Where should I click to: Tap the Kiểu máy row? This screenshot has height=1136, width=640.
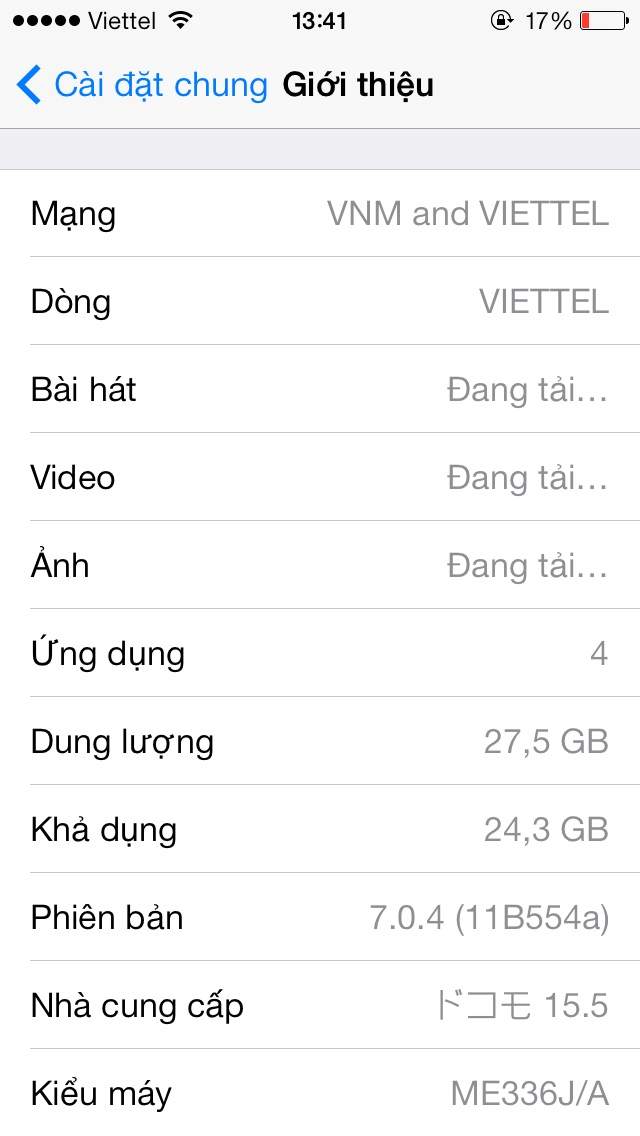click(320, 1093)
